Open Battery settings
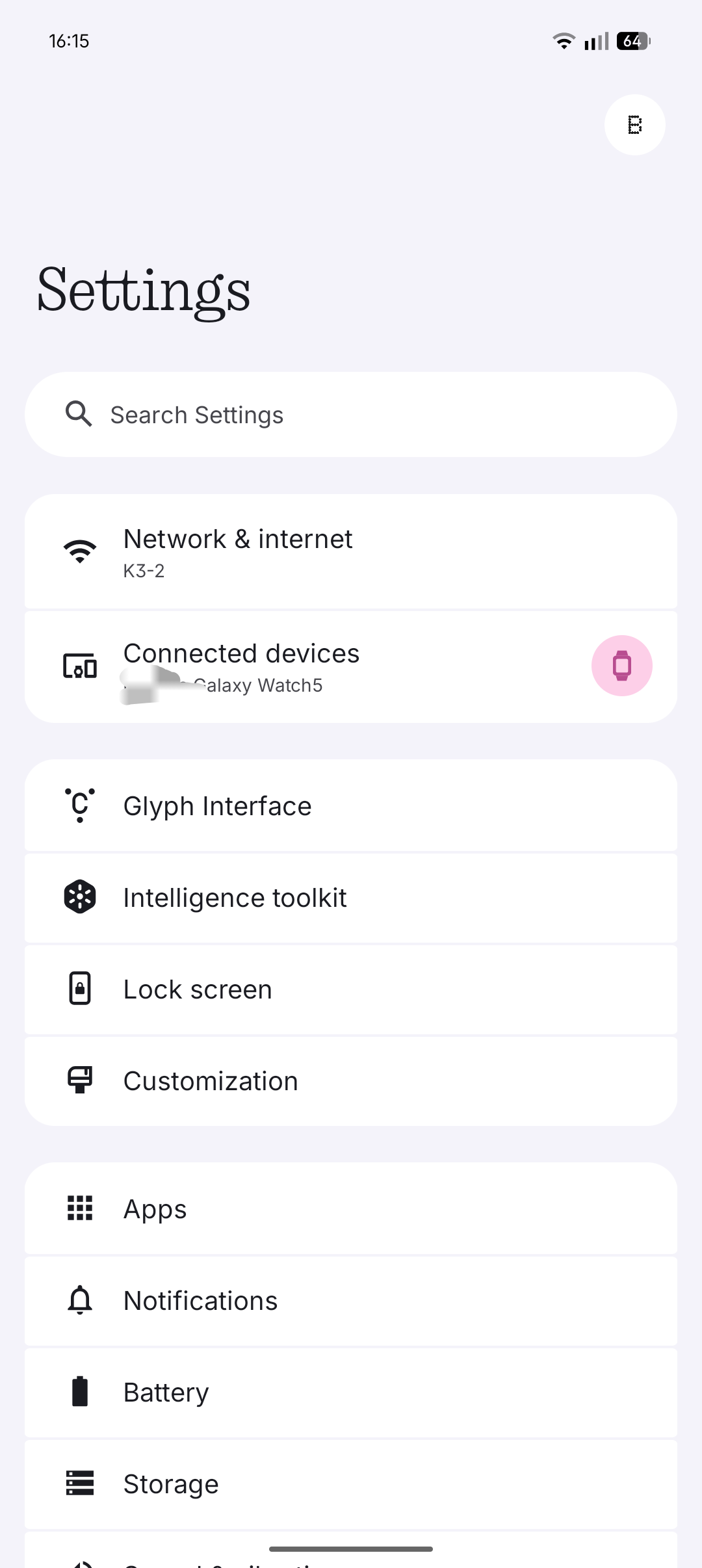Screen dimensions: 702x1568 point(351,1392)
